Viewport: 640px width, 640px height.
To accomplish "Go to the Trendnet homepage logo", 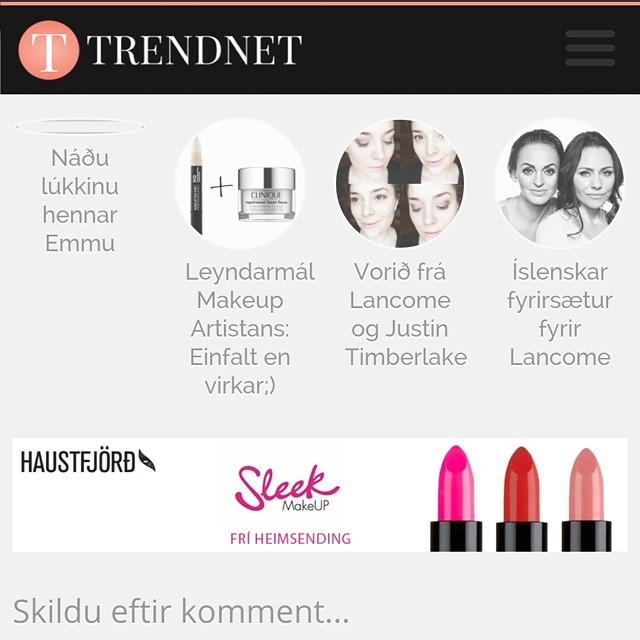I will (x=160, y=49).
